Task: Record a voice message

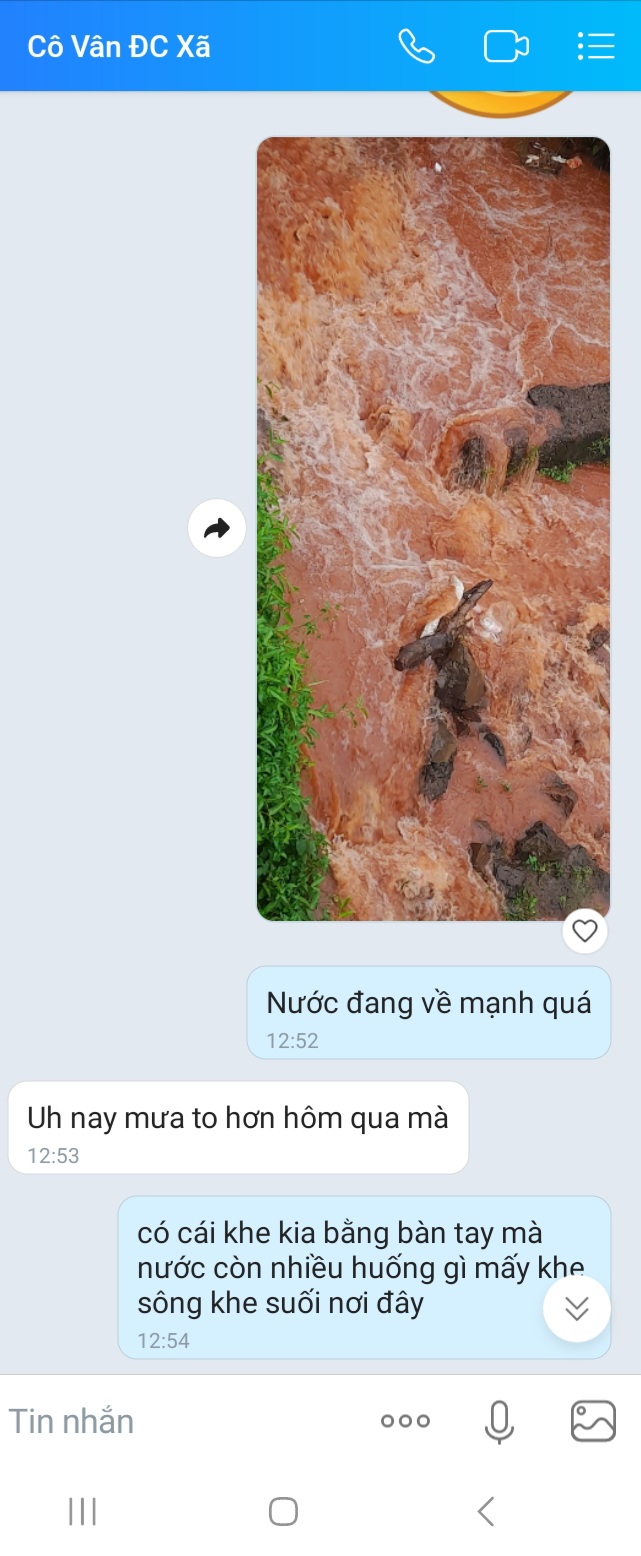Action: click(x=499, y=1421)
